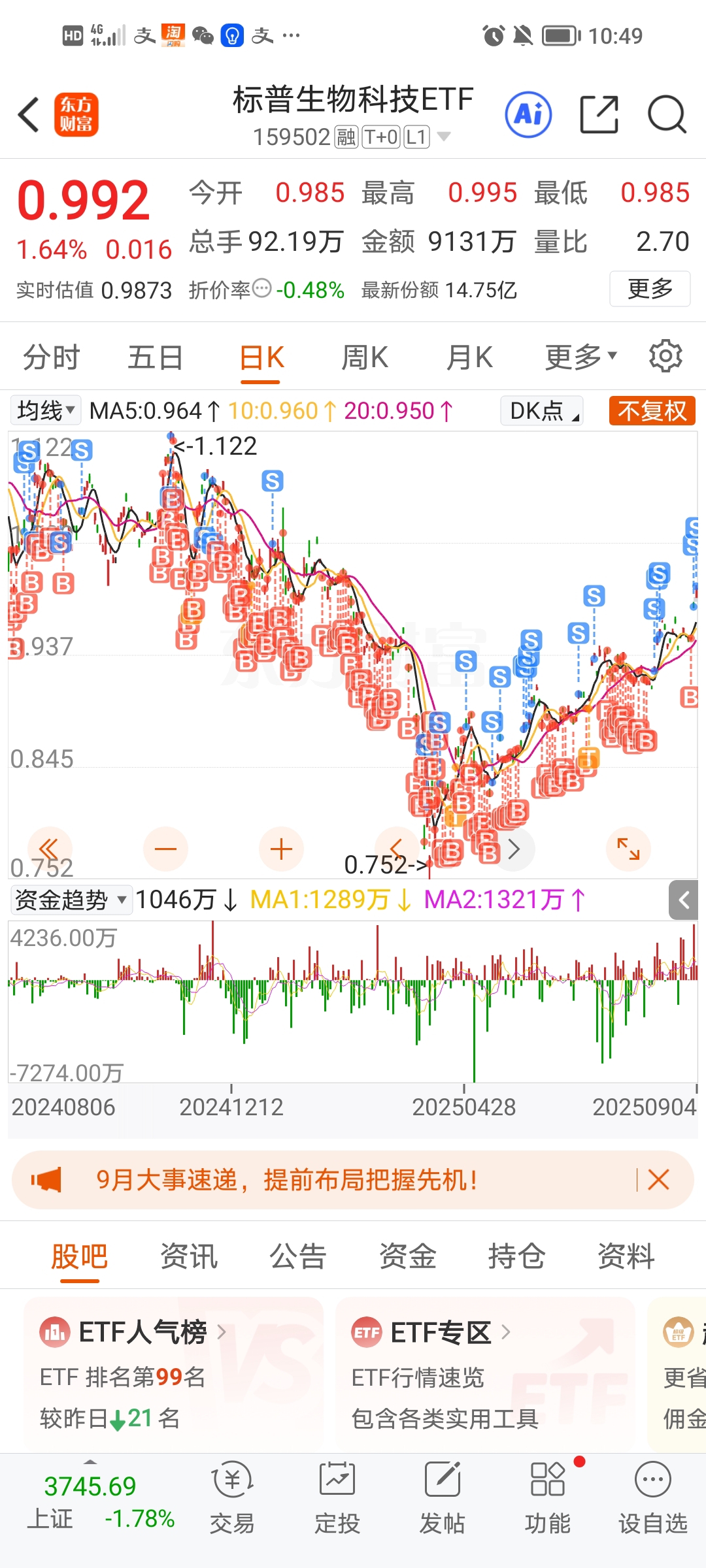Image resolution: width=706 pixels, height=1568 pixels.
Task: Zoom in the chart with plus button
Action: coord(281,849)
